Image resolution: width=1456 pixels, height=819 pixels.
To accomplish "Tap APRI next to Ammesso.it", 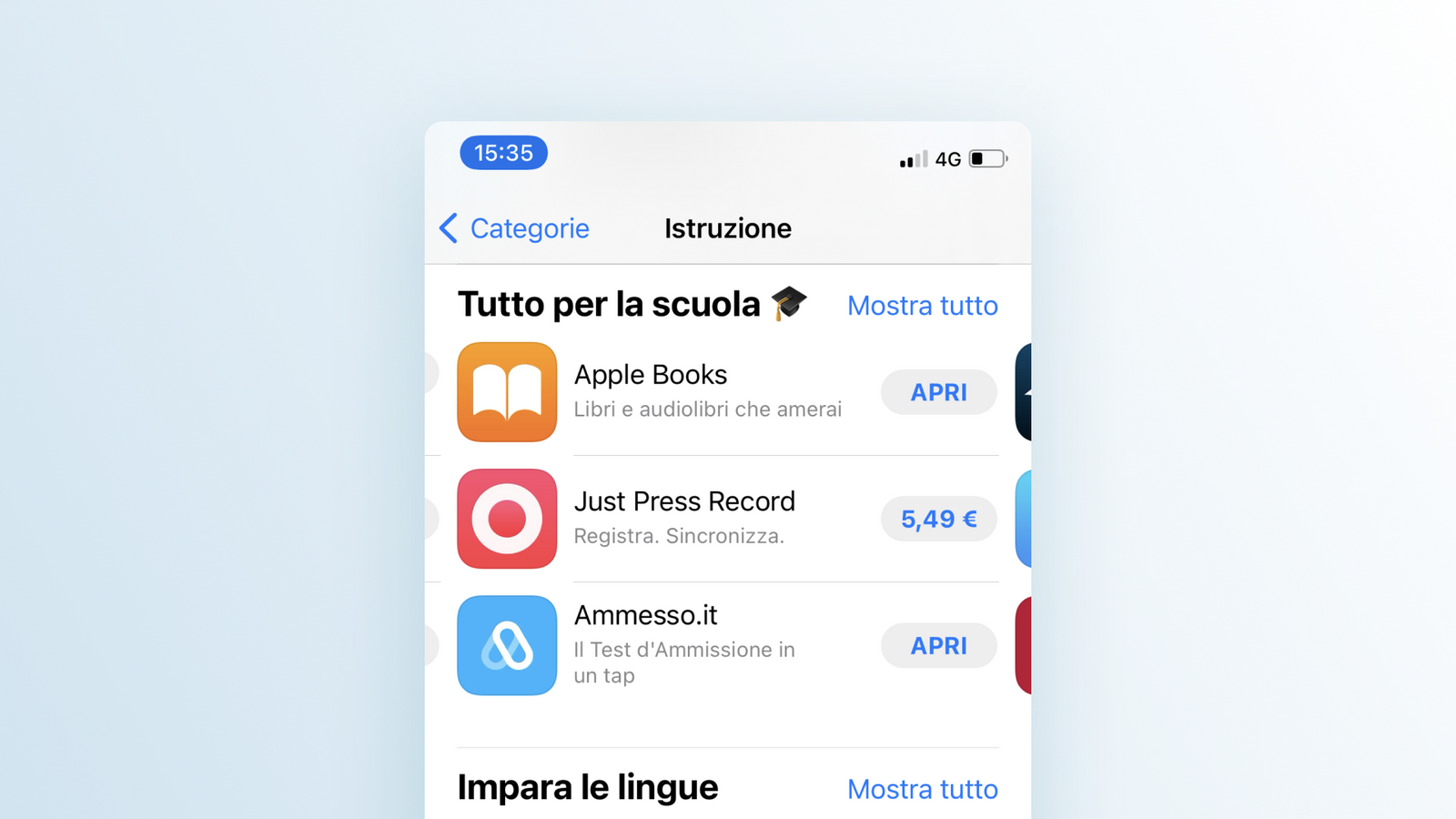I will 938,645.
